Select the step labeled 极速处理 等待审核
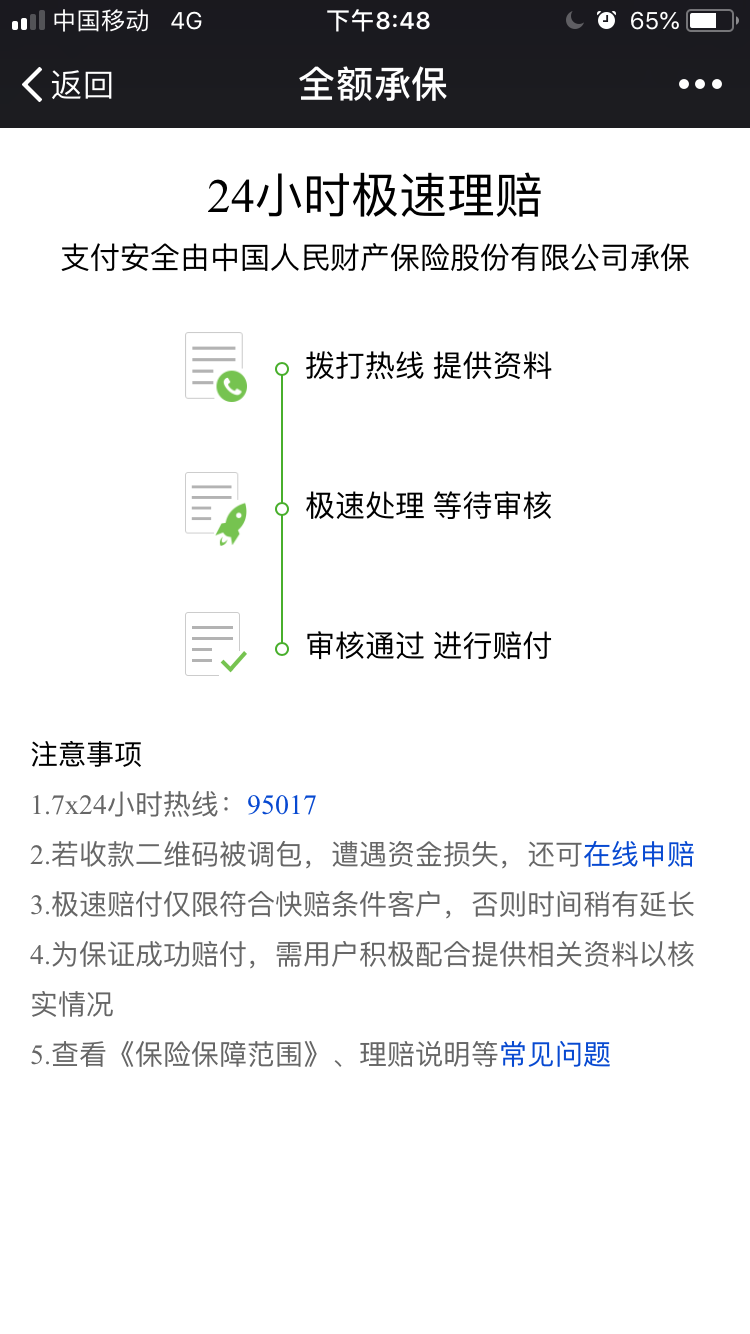The image size is (750, 1334). tap(430, 507)
